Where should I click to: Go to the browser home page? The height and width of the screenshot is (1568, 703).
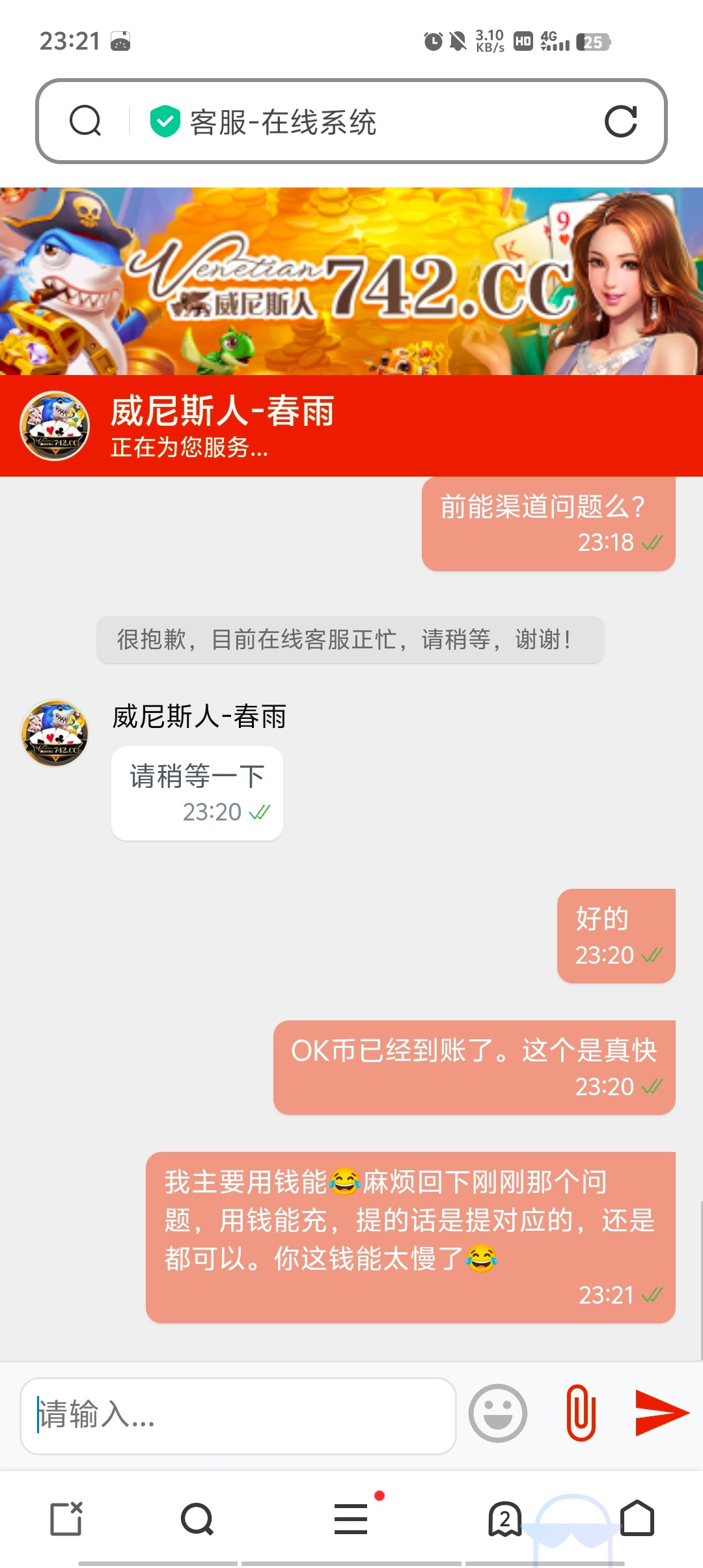point(637,1519)
